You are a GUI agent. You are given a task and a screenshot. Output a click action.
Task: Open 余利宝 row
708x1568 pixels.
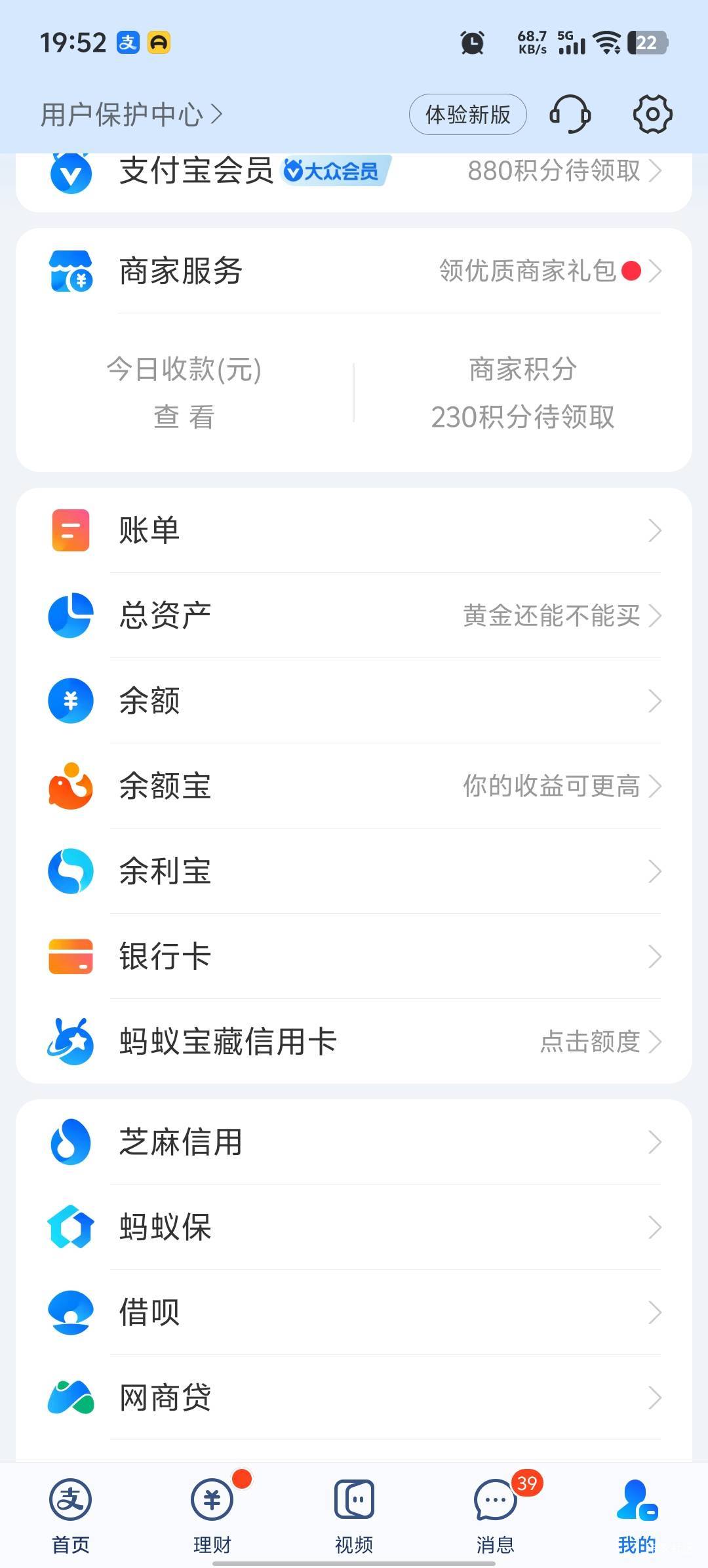pyautogui.click(x=354, y=871)
